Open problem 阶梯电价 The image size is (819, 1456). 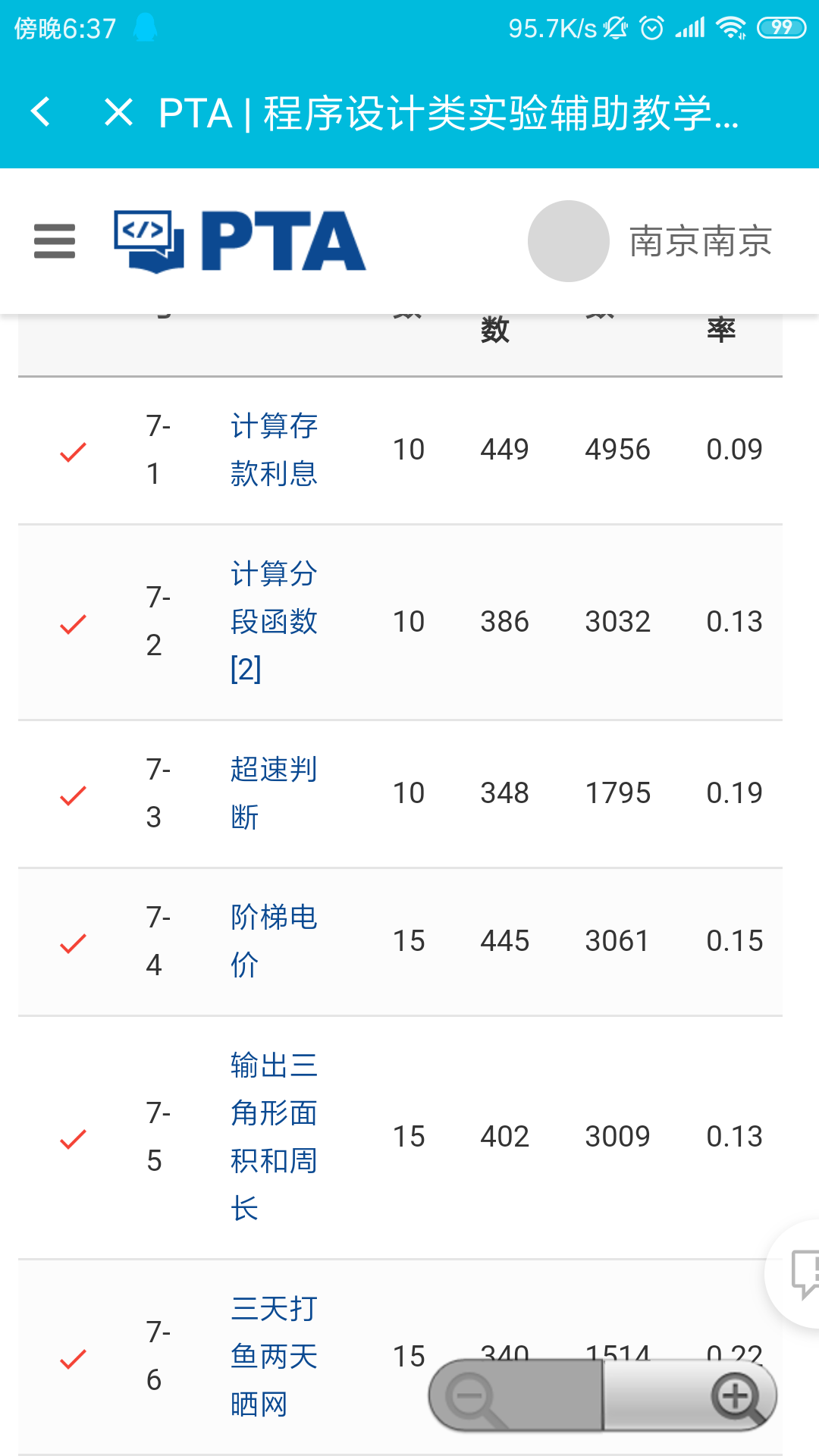(x=273, y=940)
